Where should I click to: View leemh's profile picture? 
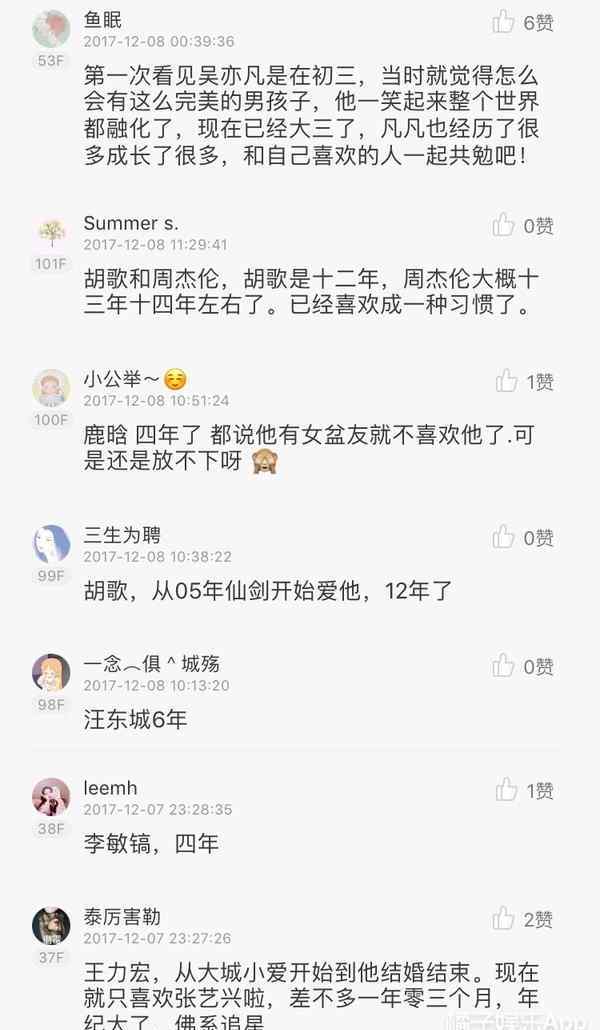point(50,797)
